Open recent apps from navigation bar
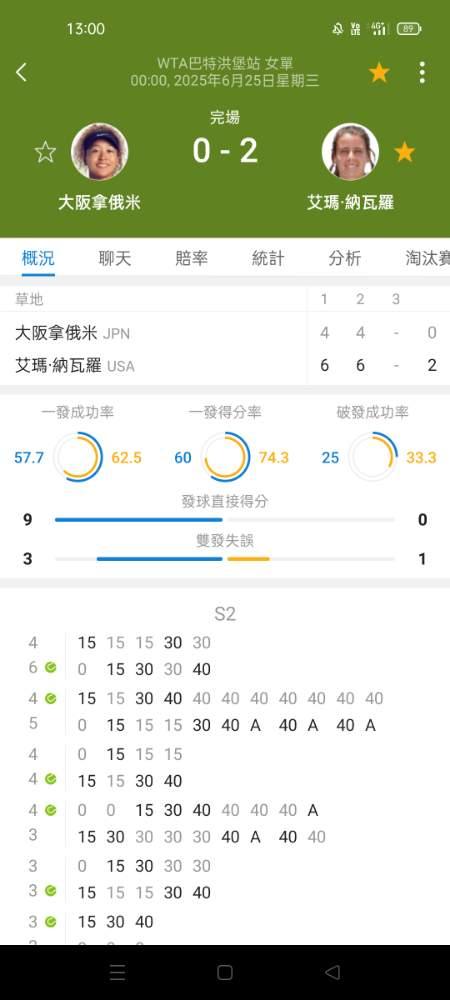 117,972
